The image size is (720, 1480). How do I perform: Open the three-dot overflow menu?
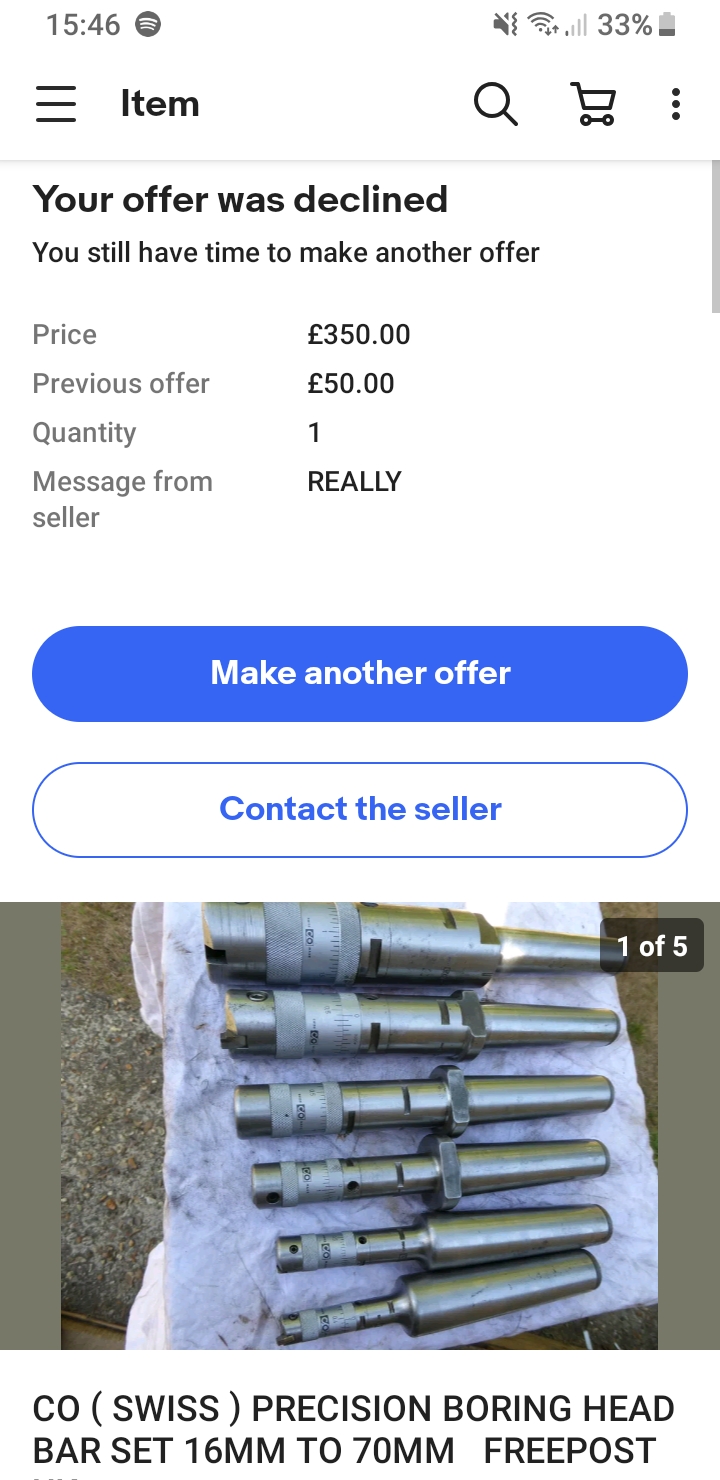point(676,104)
